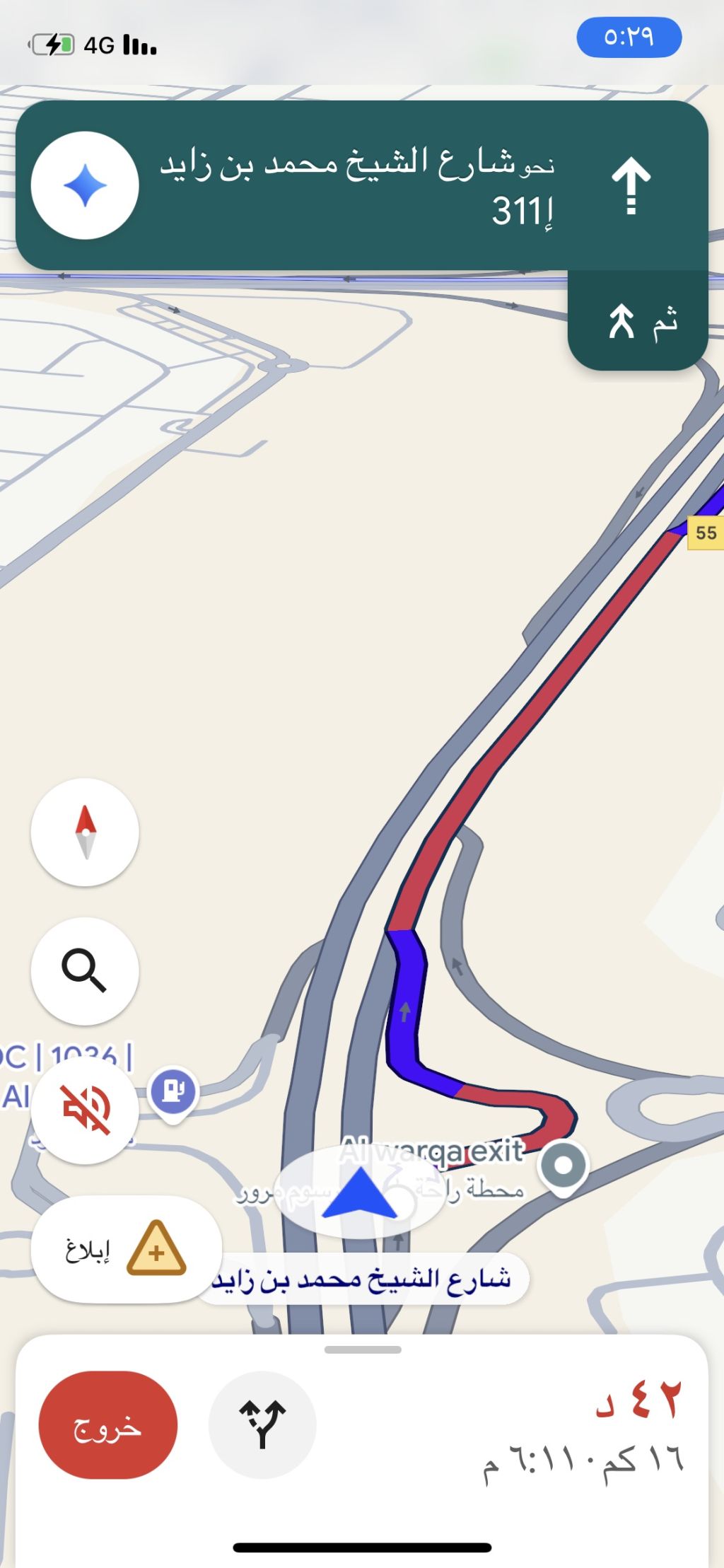Screen dimensions: 724x1568
Task: View alternate routes
Action: [262, 1424]
